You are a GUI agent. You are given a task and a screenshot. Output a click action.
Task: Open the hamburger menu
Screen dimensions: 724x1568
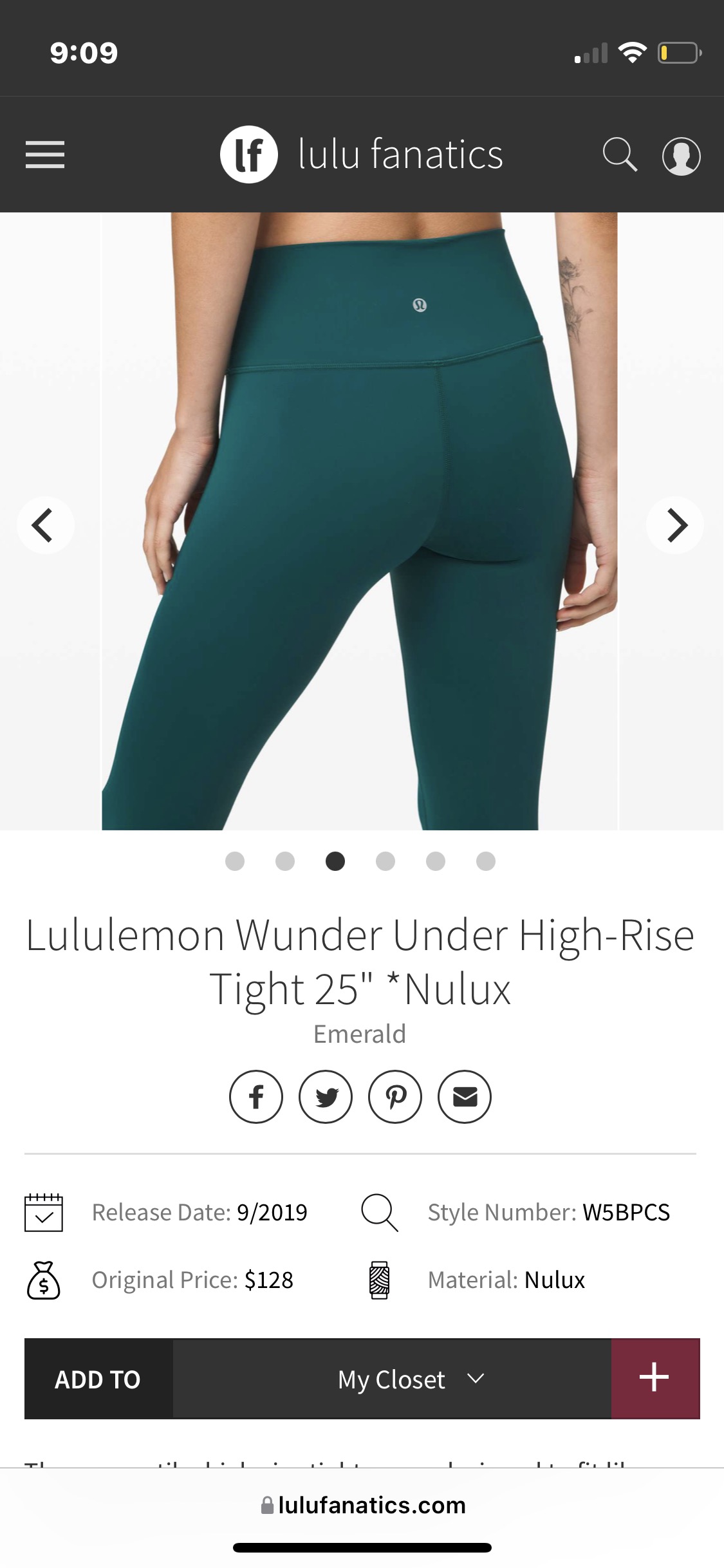click(x=45, y=154)
